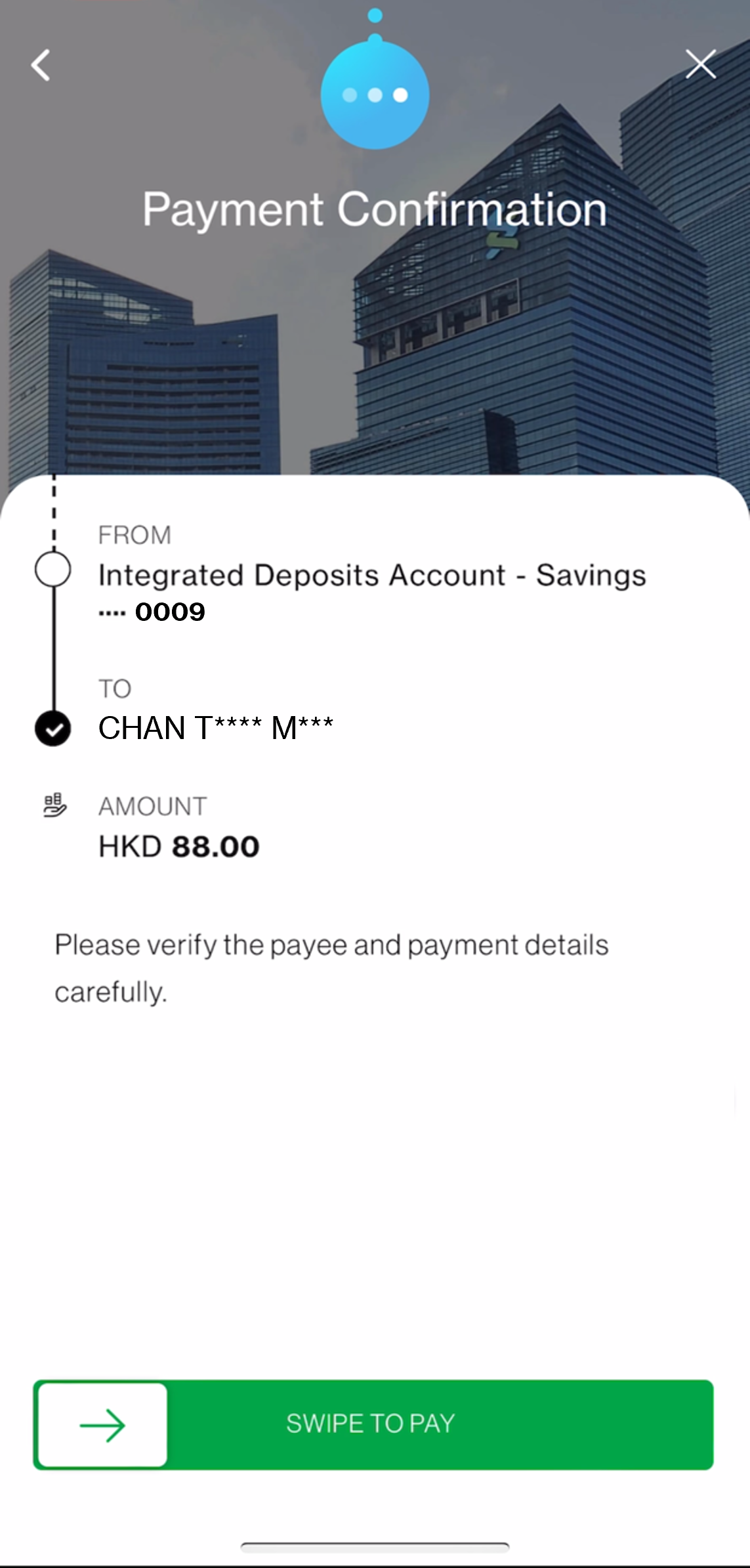
Task: Select the back arrow at top left
Action: point(41,64)
